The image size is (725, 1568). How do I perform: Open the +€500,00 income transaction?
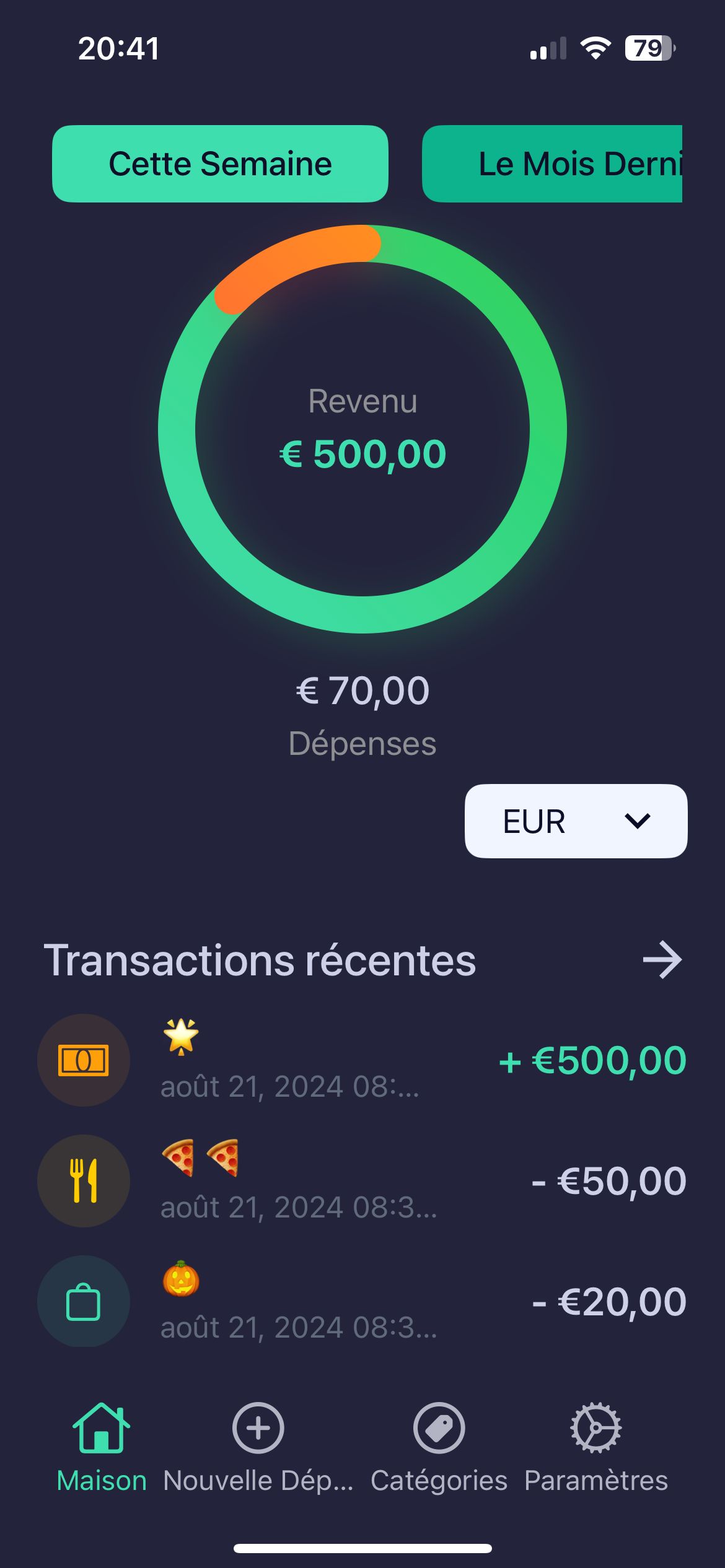click(362, 1060)
